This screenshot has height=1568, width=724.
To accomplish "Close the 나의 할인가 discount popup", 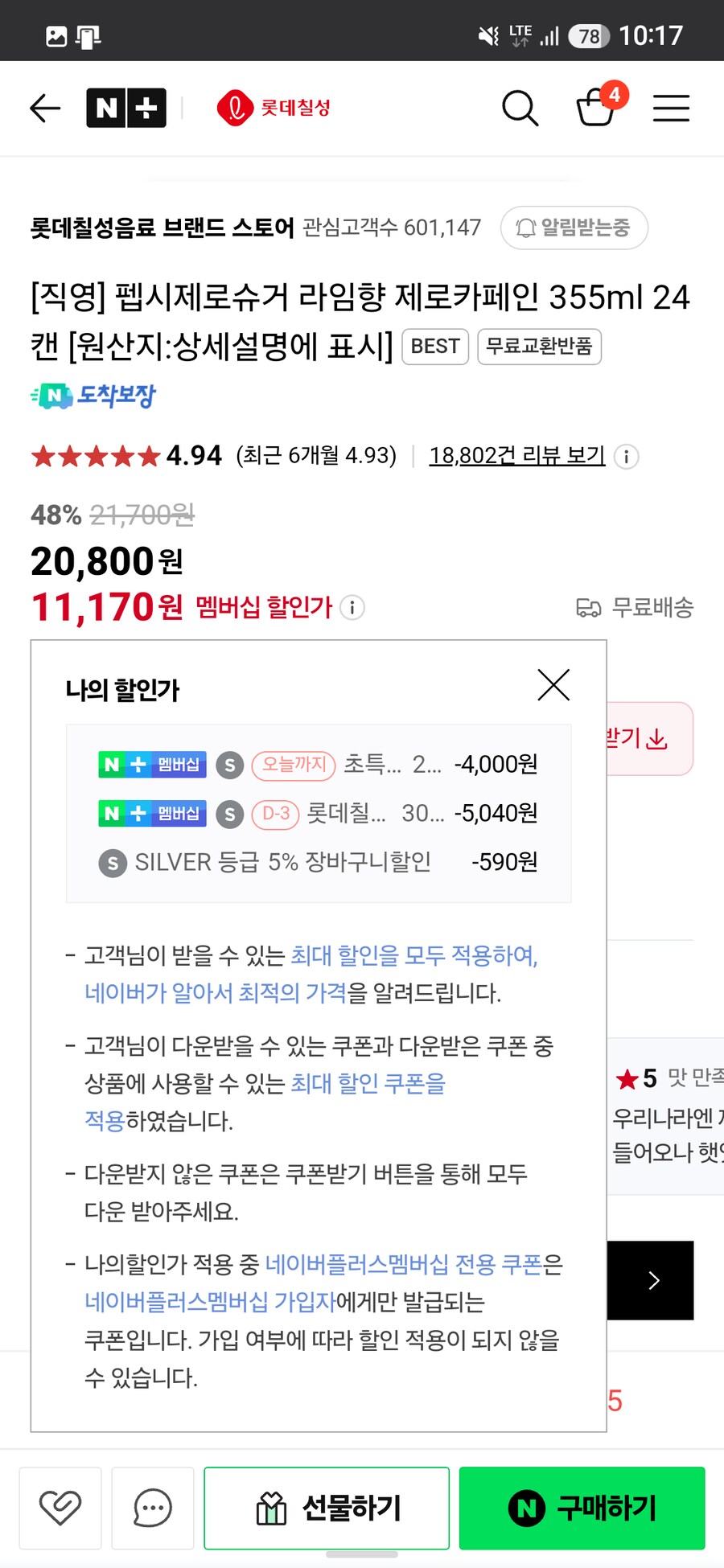I will pos(553,685).
